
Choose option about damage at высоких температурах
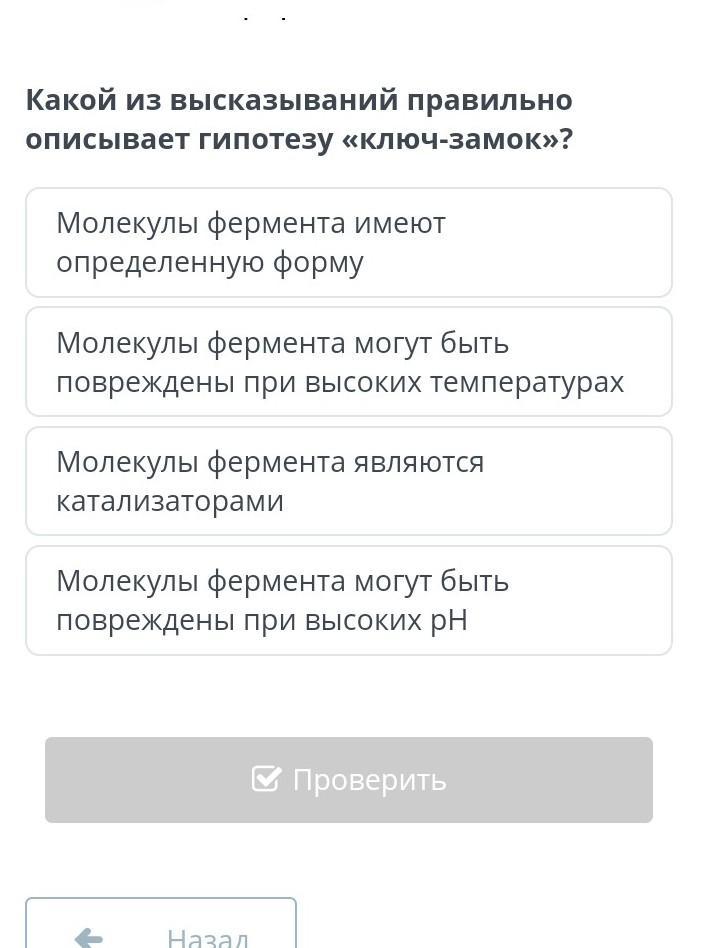point(349,362)
